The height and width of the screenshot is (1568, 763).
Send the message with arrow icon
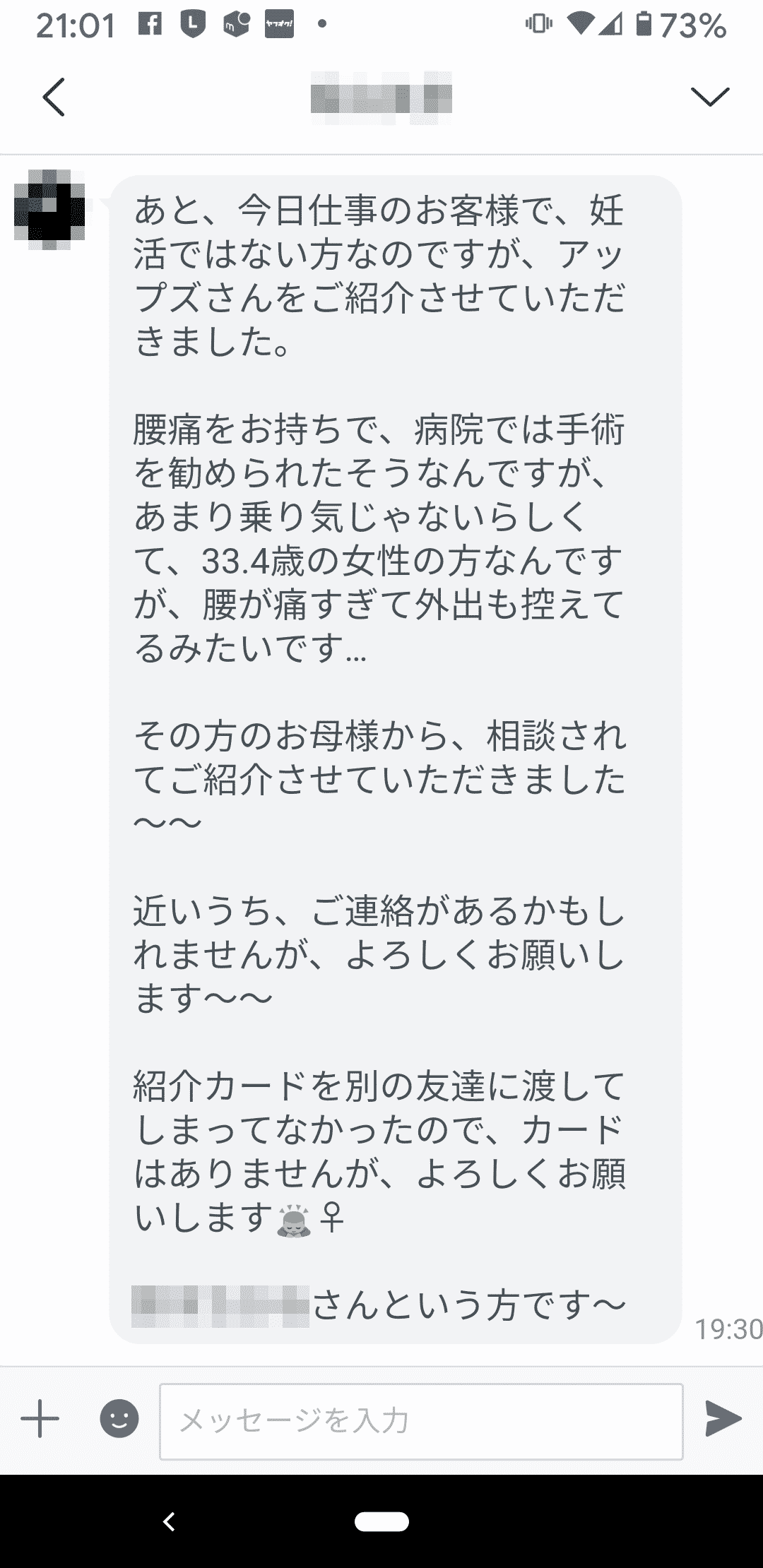pyautogui.click(x=723, y=1419)
